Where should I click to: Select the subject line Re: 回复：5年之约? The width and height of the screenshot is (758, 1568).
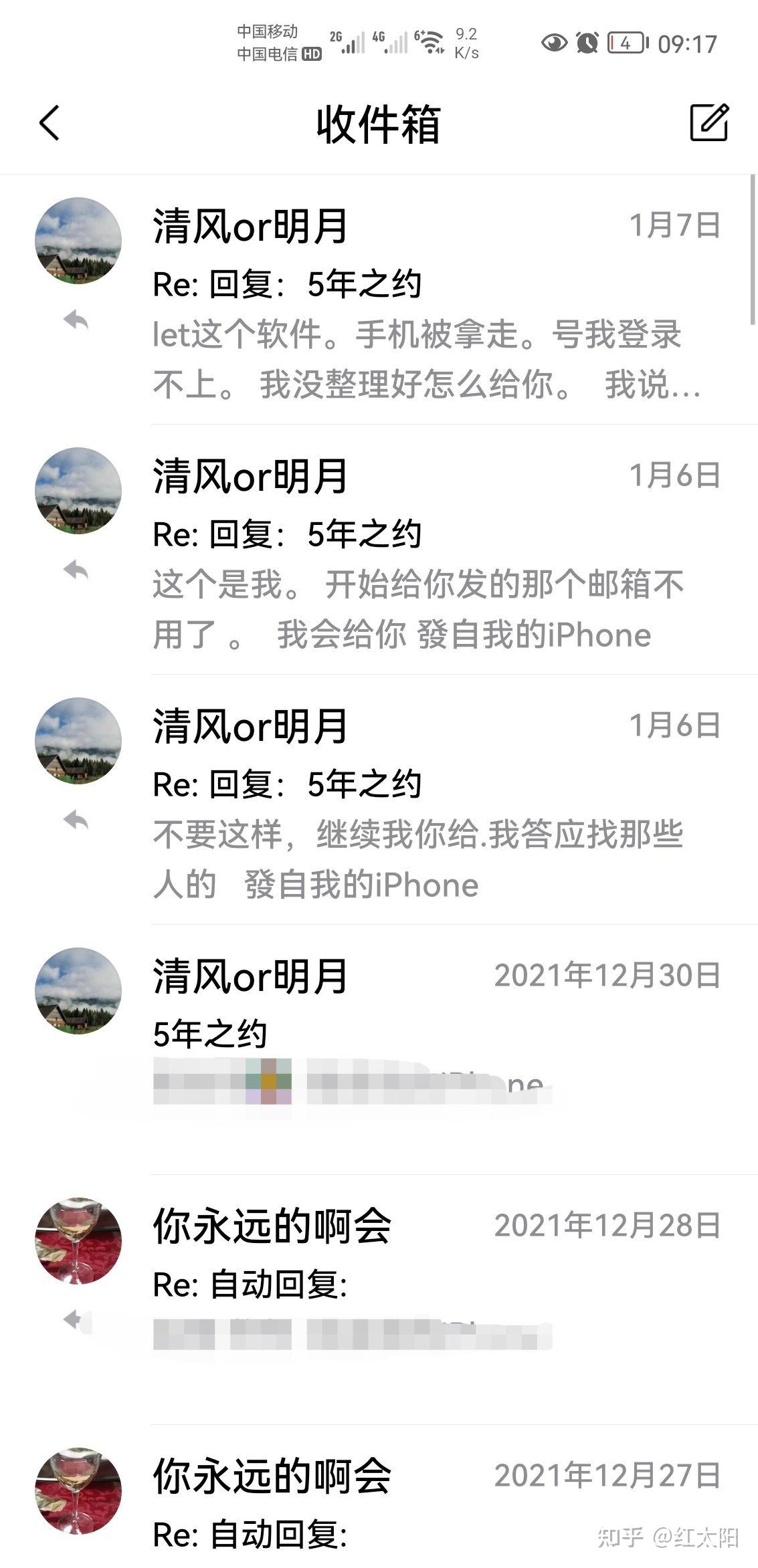point(281,282)
